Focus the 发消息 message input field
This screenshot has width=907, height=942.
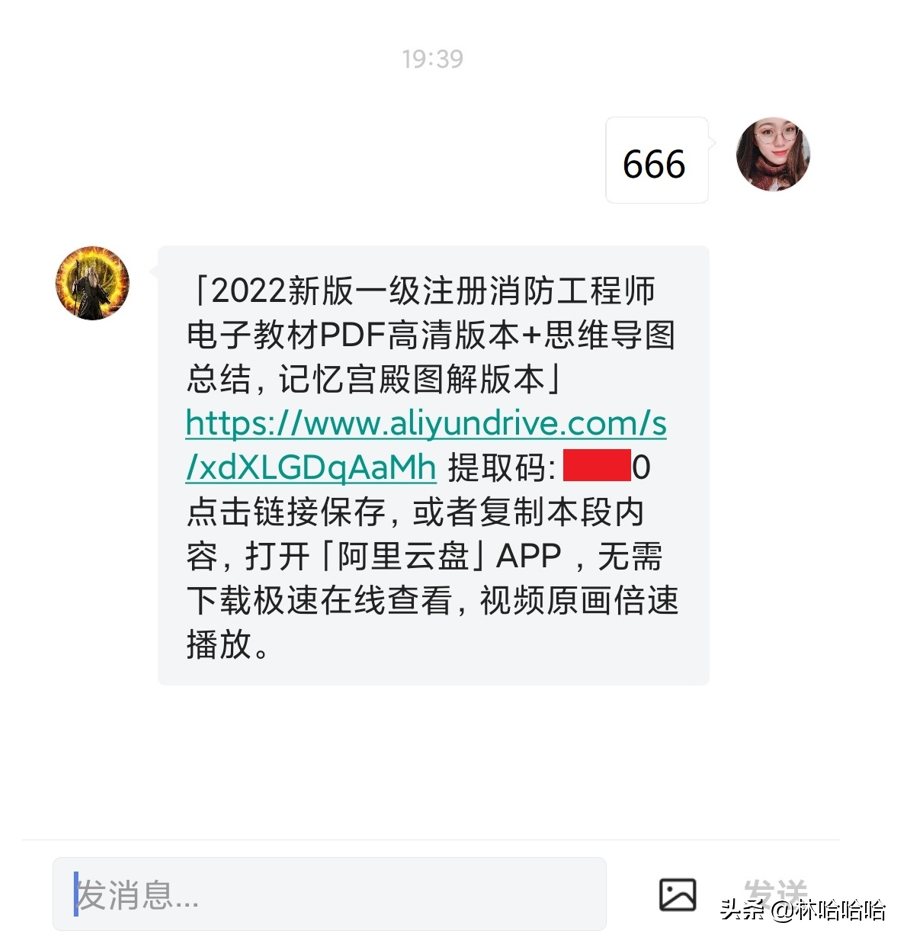[x=330, y=894]
